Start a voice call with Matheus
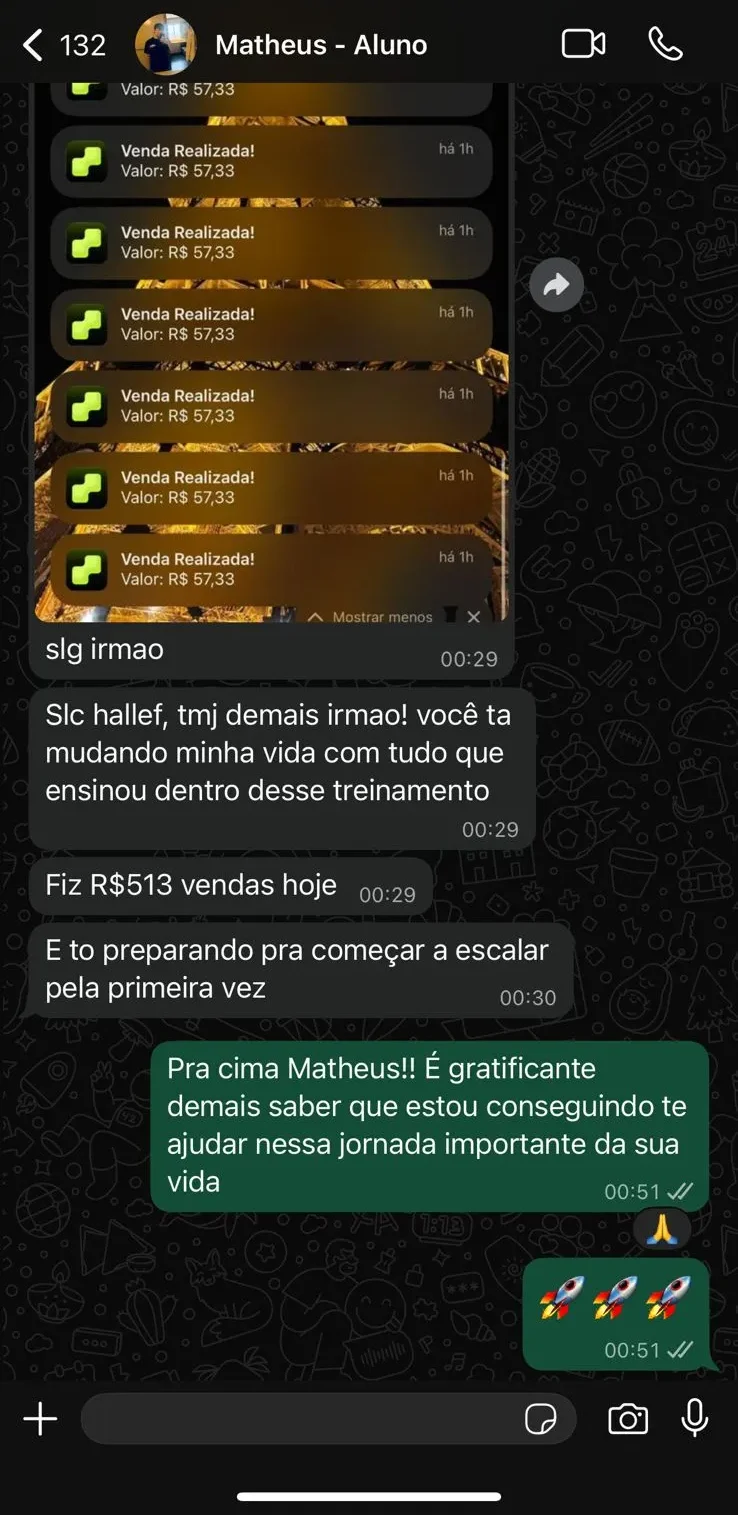The width and height of the screenshot is (738, 1515). click(x=665, y=45)
